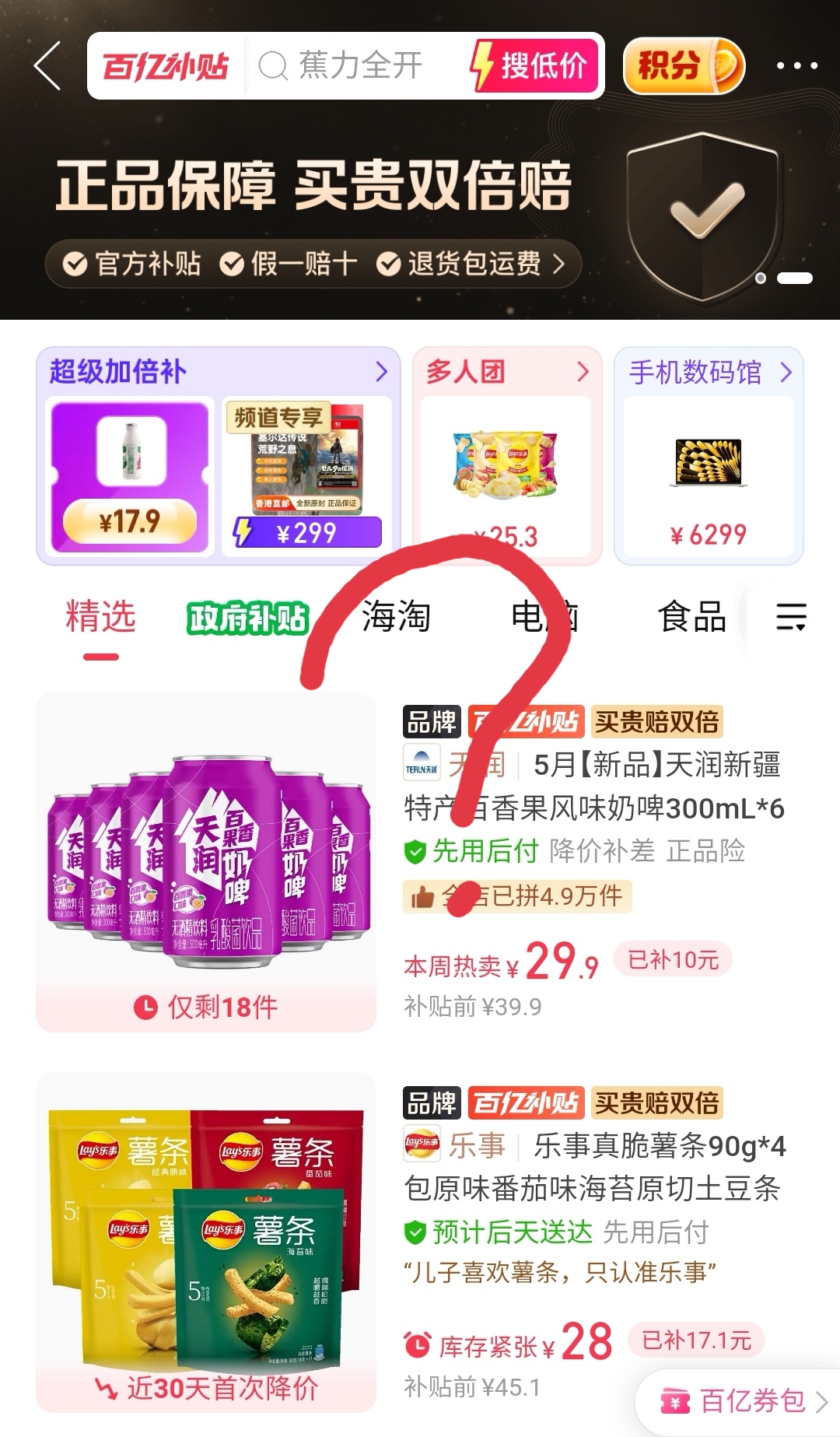Go back using the top-left arrow
The image size is (840, 1437).
[48, 66]
